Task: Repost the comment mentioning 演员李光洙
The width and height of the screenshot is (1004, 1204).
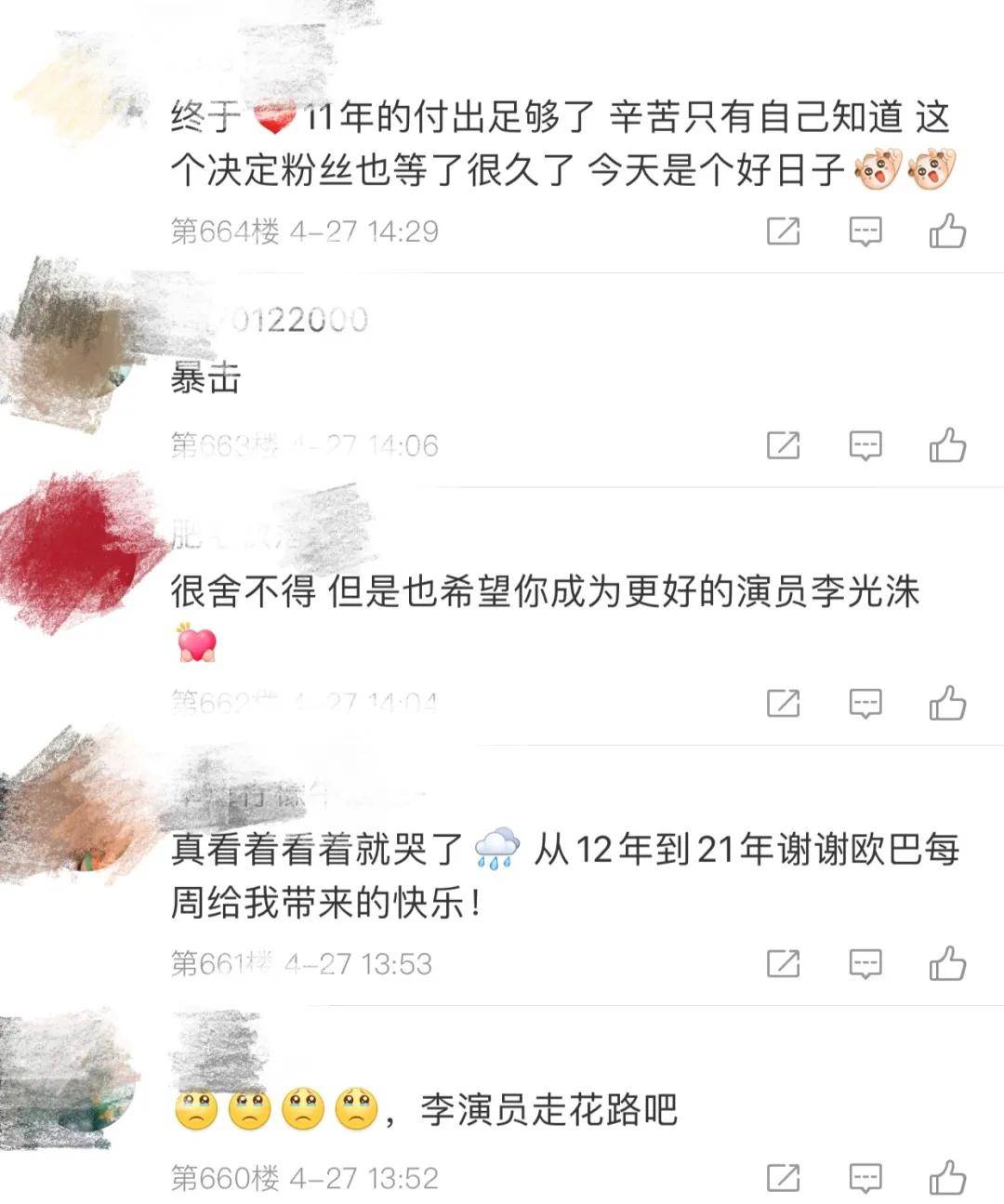Action: point(783,703)
